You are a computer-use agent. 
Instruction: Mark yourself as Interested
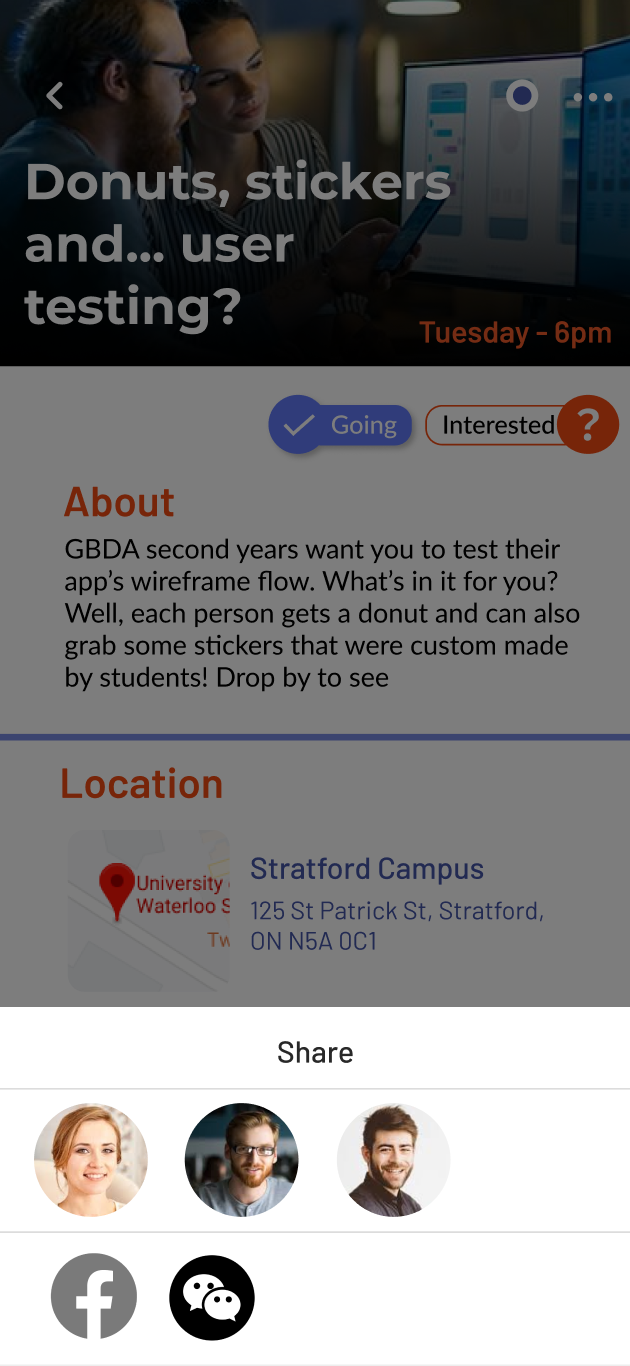(x=497, y=425)
